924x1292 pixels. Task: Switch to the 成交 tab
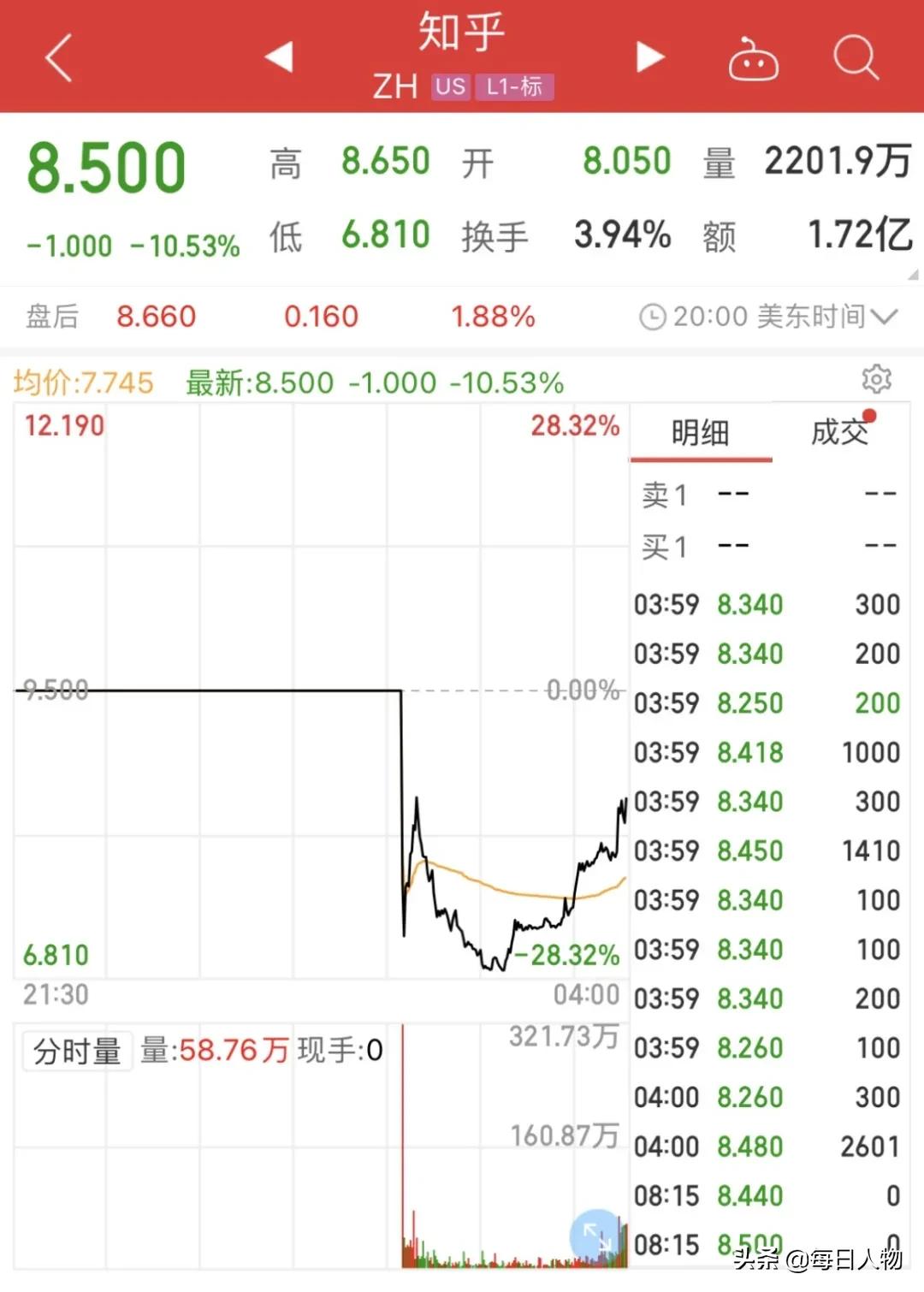pyautogui.click(x=839, y=433)
